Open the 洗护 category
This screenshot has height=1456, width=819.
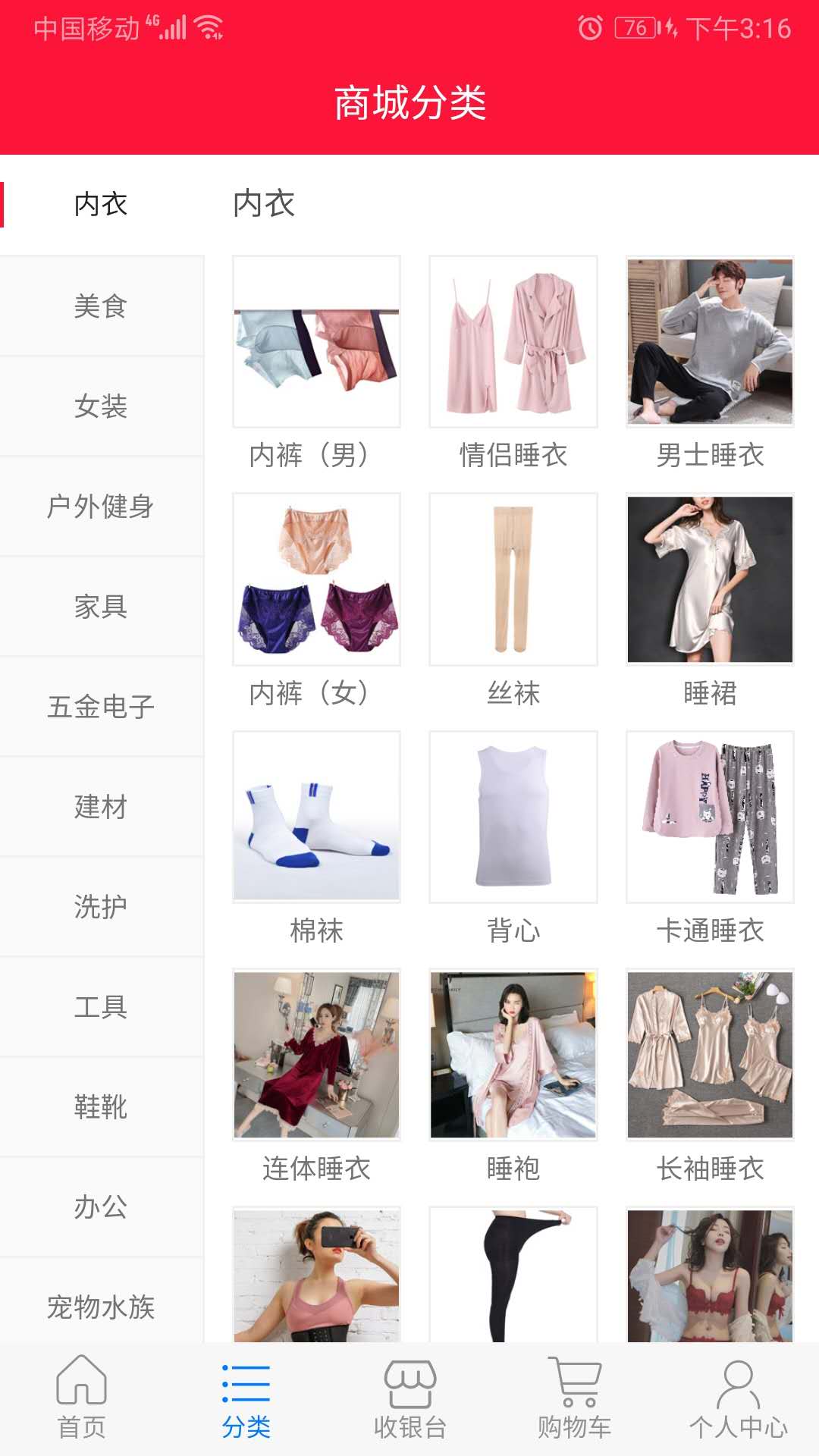[101, 907]
